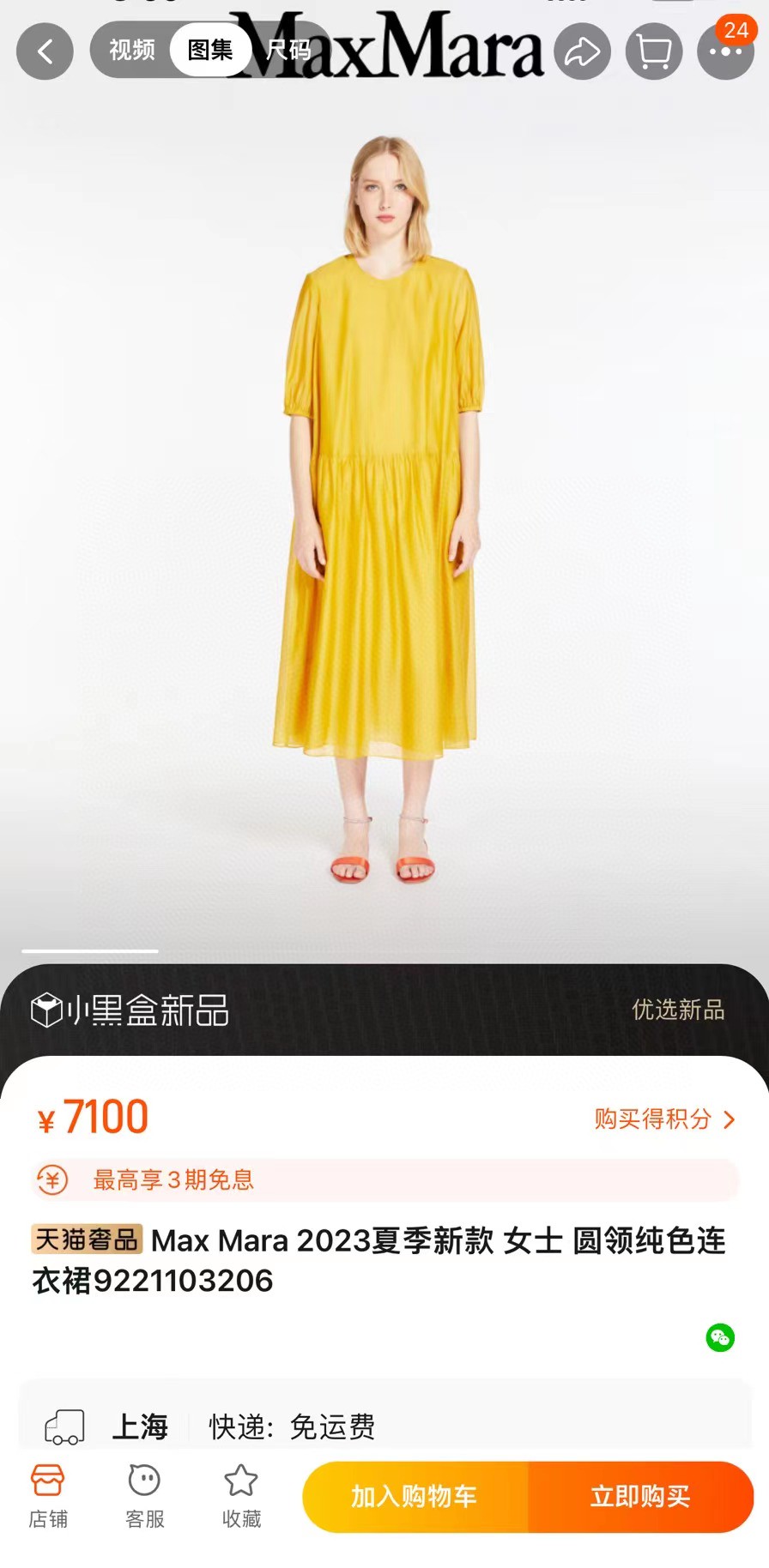Tap 加入购物车 to add to cart

point(415,1497)
